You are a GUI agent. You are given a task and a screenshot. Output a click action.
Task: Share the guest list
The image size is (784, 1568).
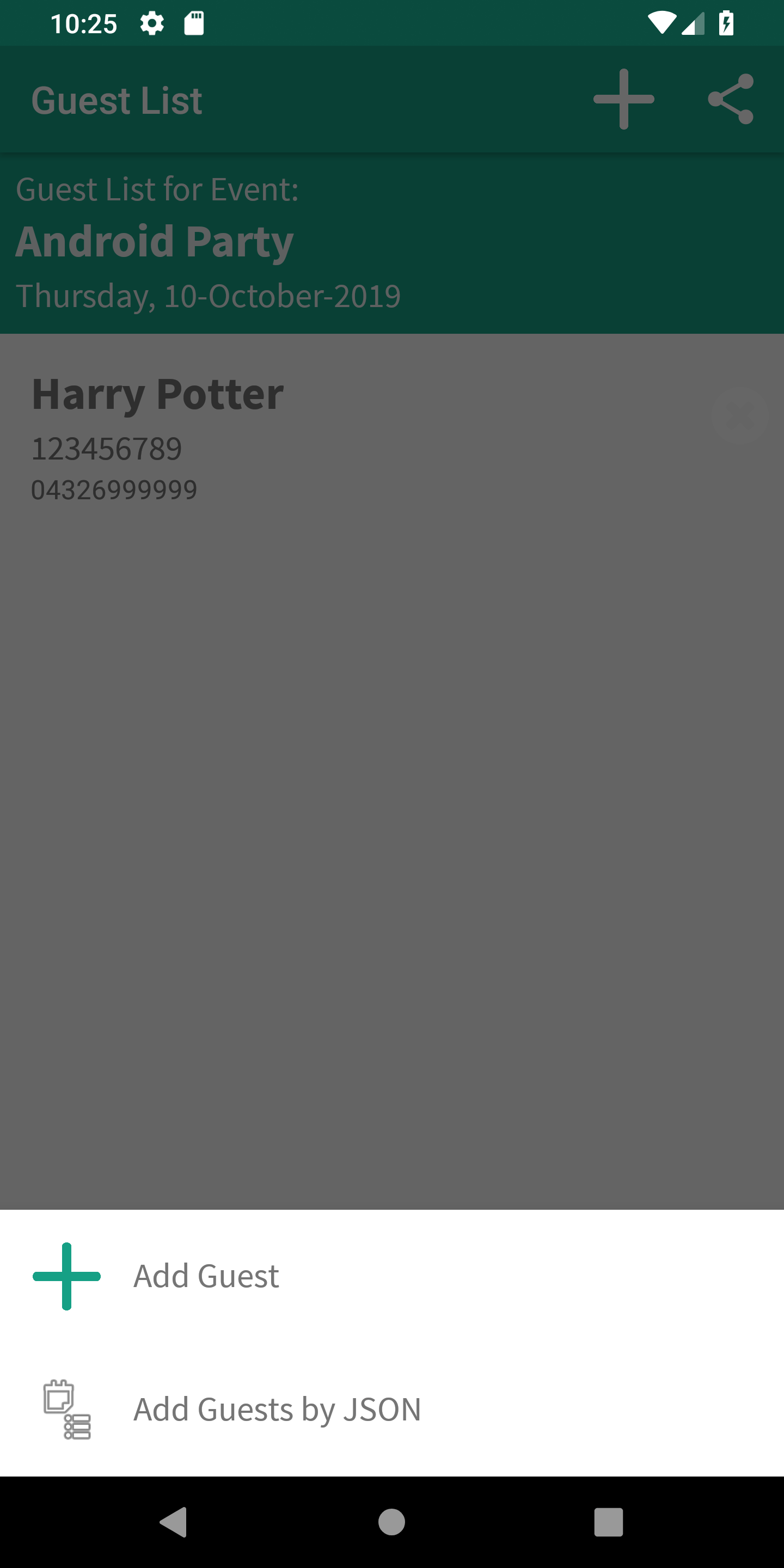point(731,99)
